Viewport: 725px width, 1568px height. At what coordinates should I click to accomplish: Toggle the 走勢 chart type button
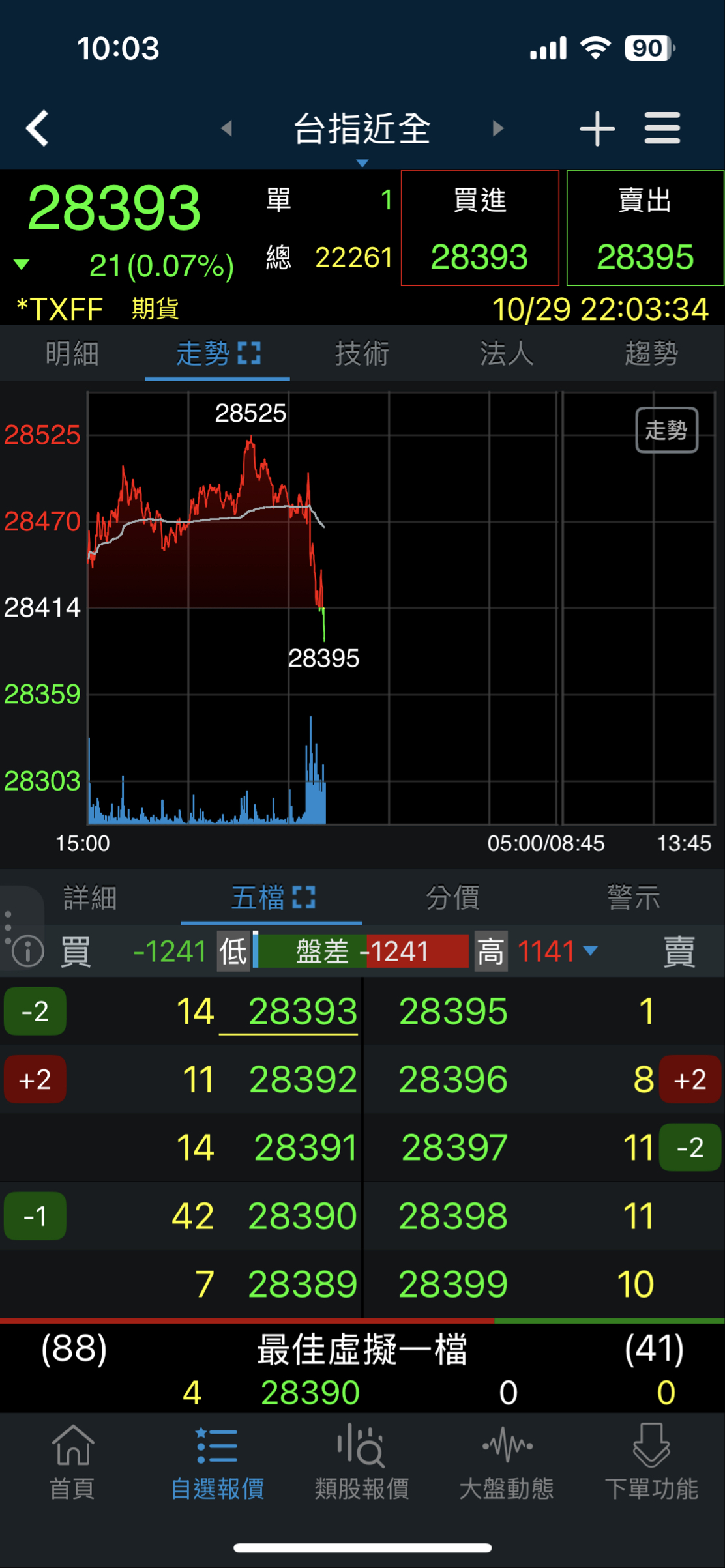coord(666,430)
